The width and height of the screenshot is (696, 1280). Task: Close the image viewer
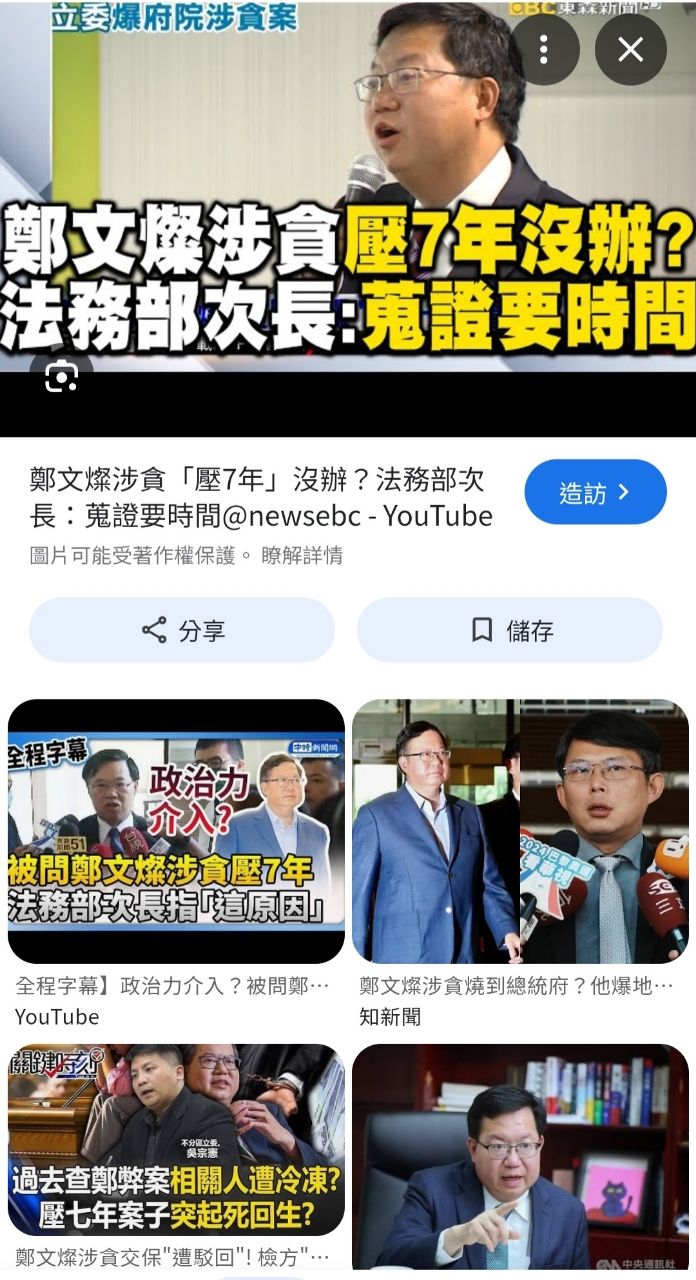[631, 49]
